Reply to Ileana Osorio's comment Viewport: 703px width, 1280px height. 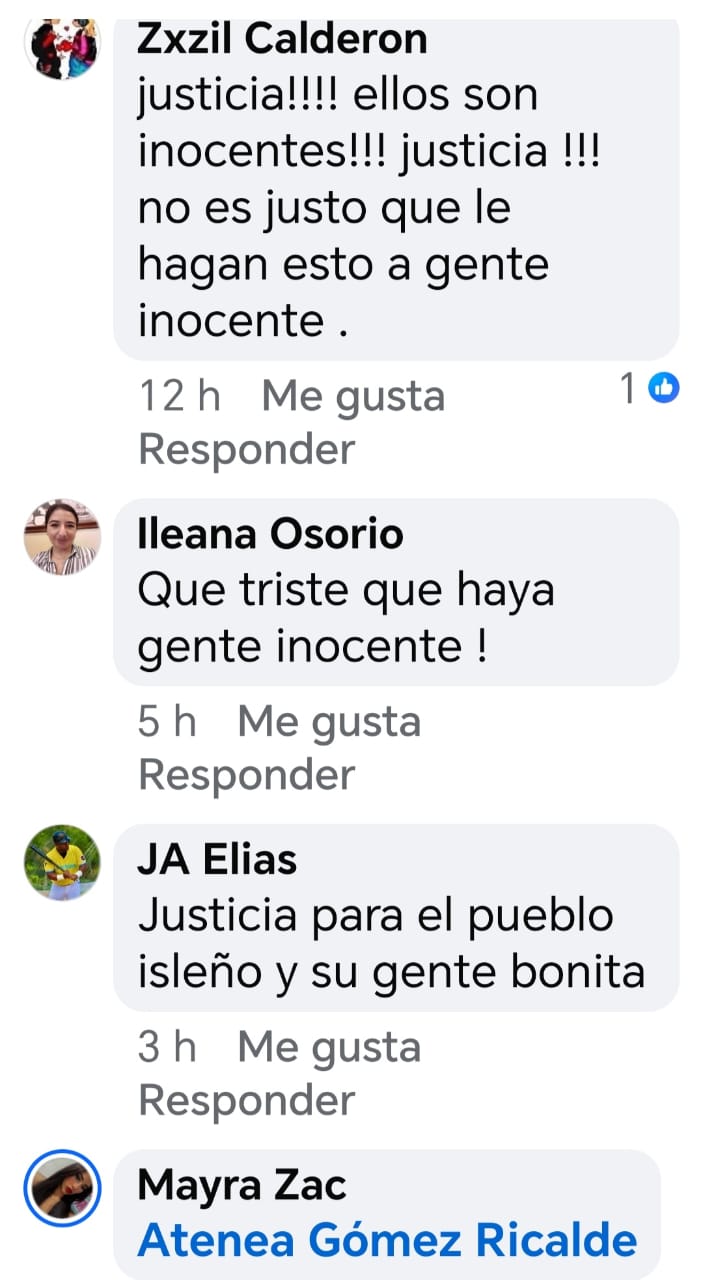pos(246,774)
